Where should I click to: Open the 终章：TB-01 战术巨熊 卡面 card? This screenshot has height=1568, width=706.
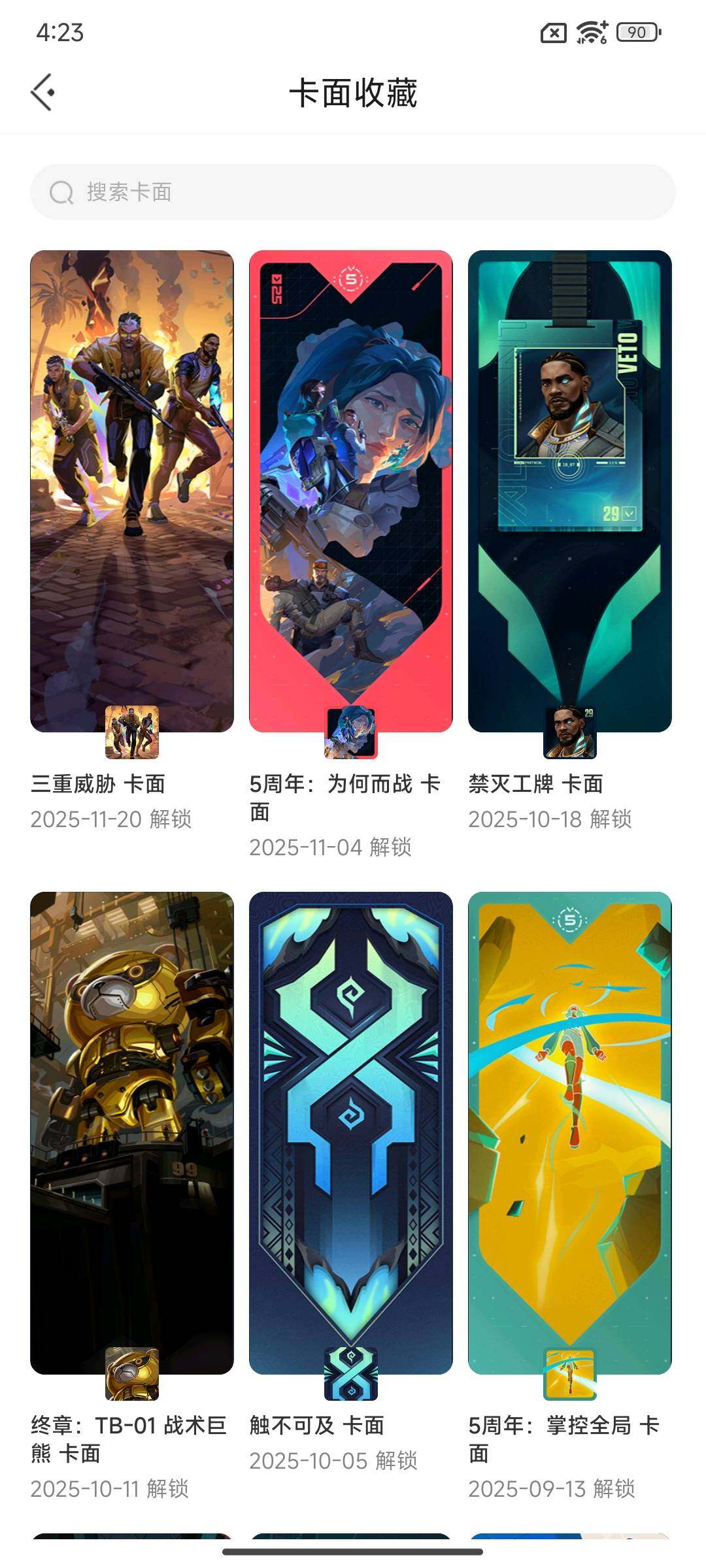pyautogui.click(x=132, y=1133)
